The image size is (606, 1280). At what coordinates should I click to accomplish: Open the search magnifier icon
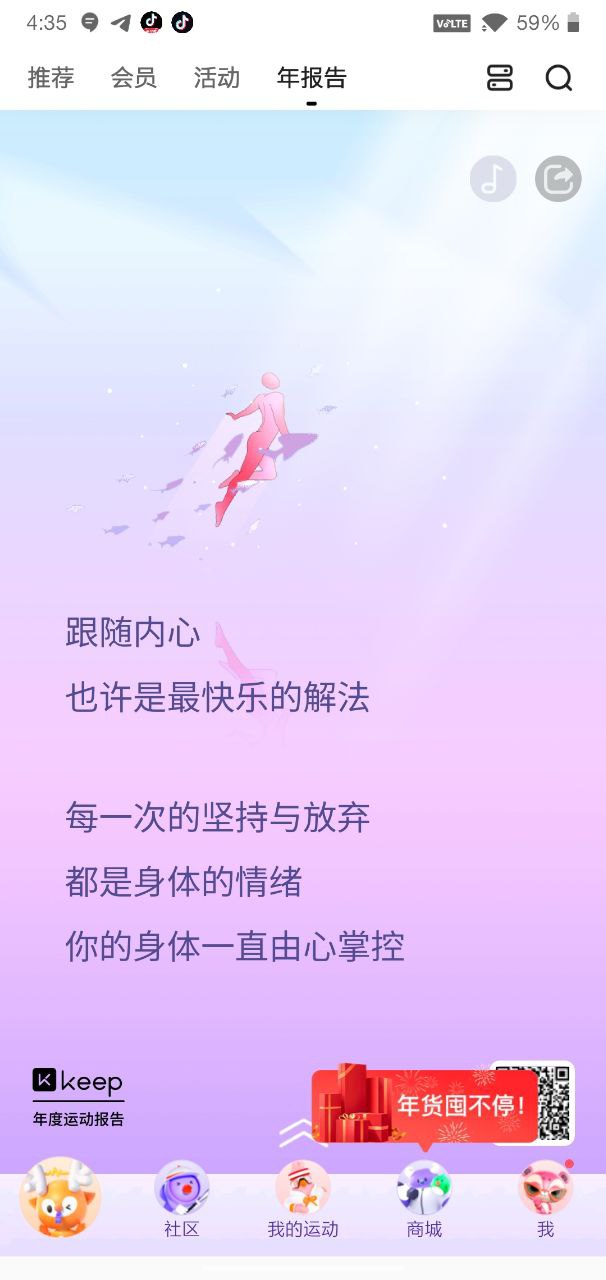click(559, 78)
